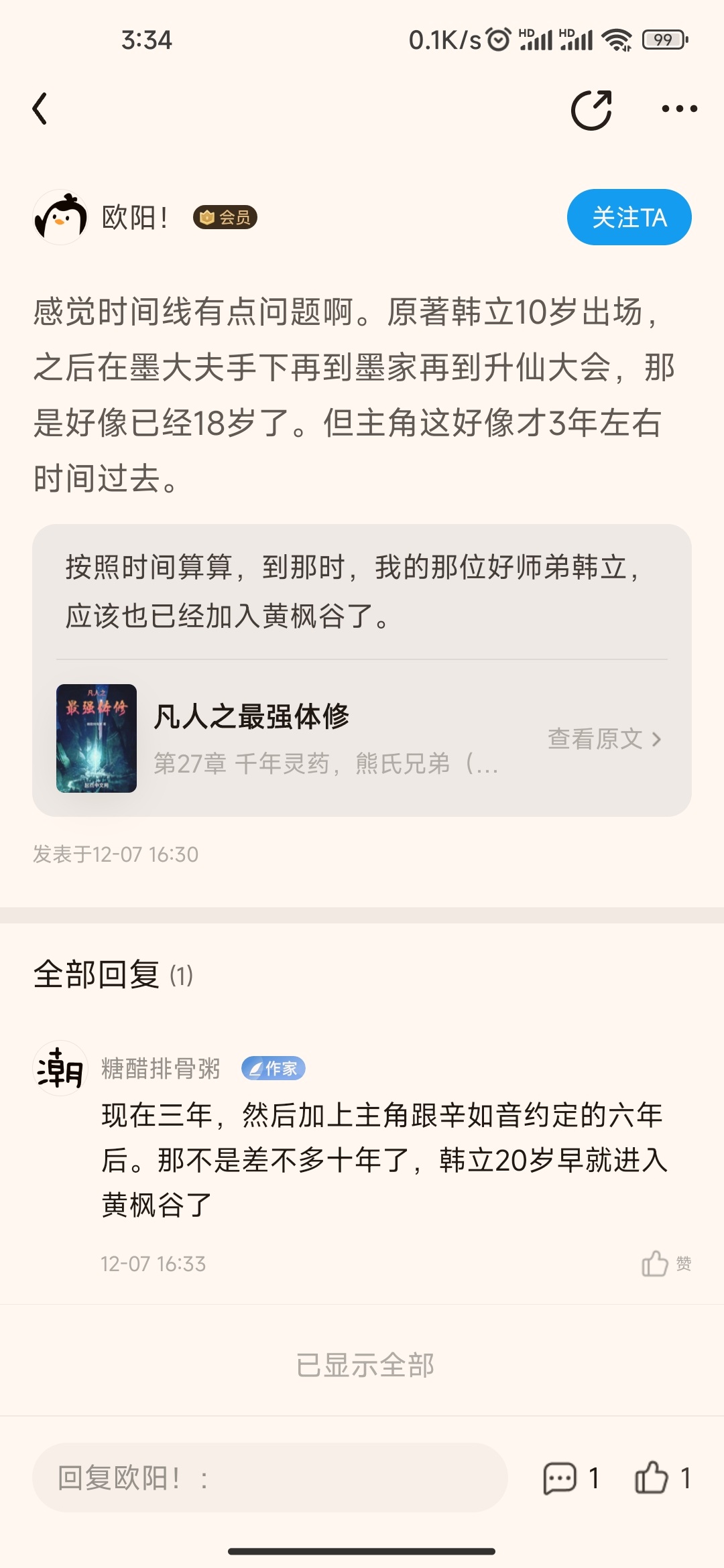Open comments via the bottom comment icon
The image size is (724, 1568).
pyautogui.click(x=560, y=1478)
